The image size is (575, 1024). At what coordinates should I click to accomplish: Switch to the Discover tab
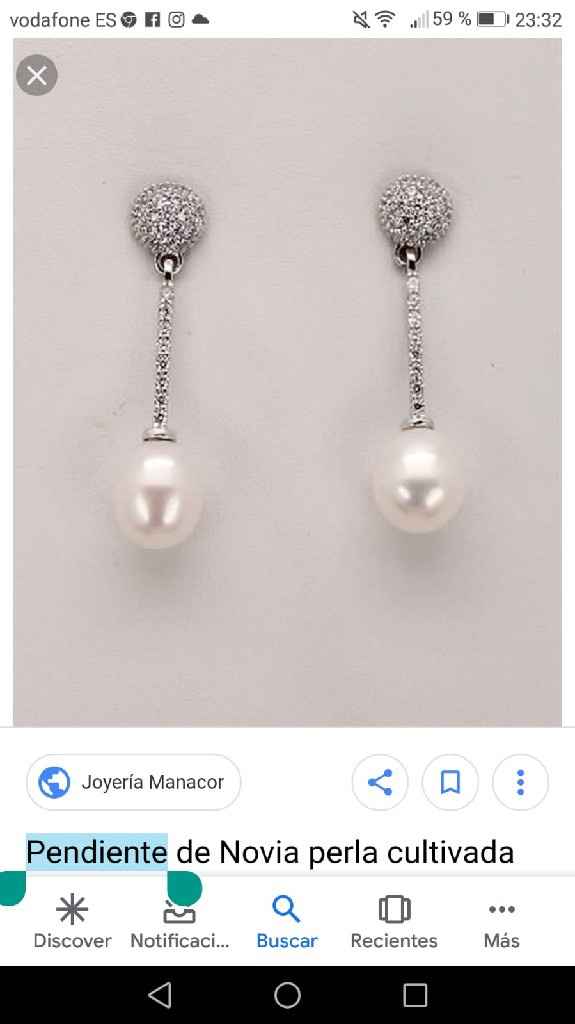pos(72,922)
